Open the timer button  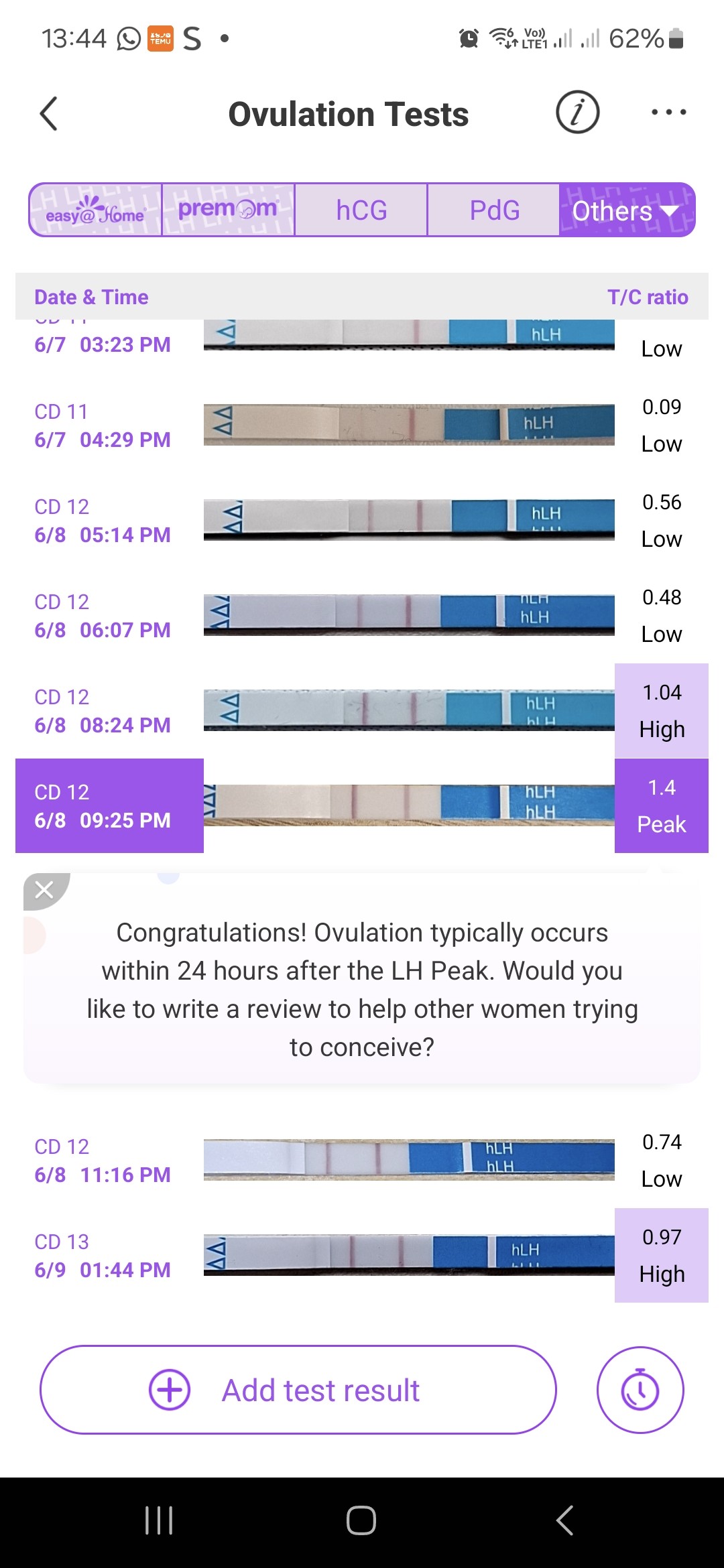click(640, 1390)
